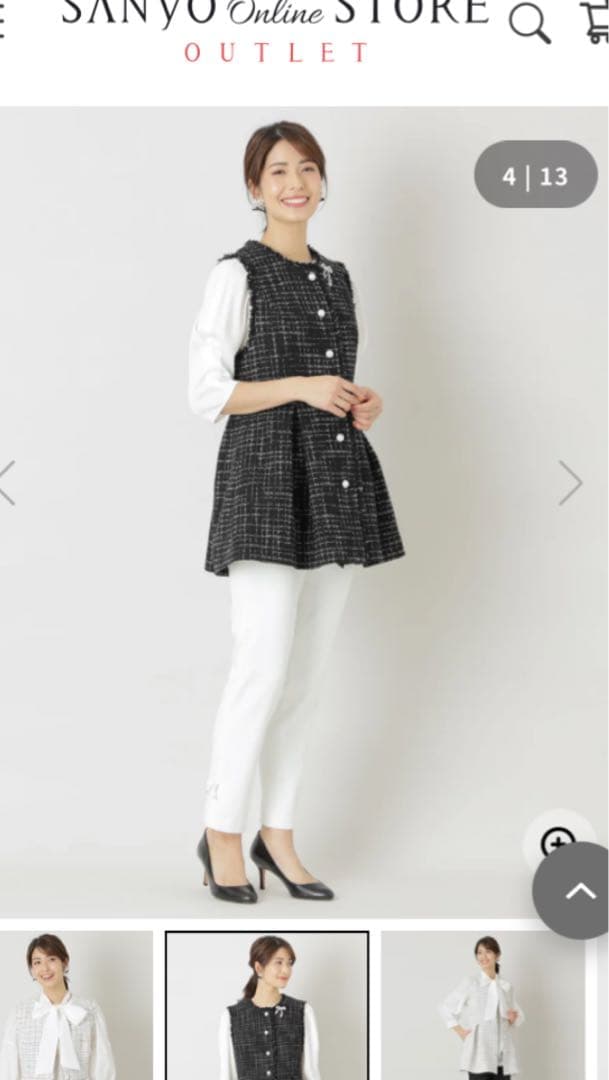This screenshot has height=1080, width=609.
Task: Open the hamburger menu
Action: pyautogui.click(x=3, y=20)
